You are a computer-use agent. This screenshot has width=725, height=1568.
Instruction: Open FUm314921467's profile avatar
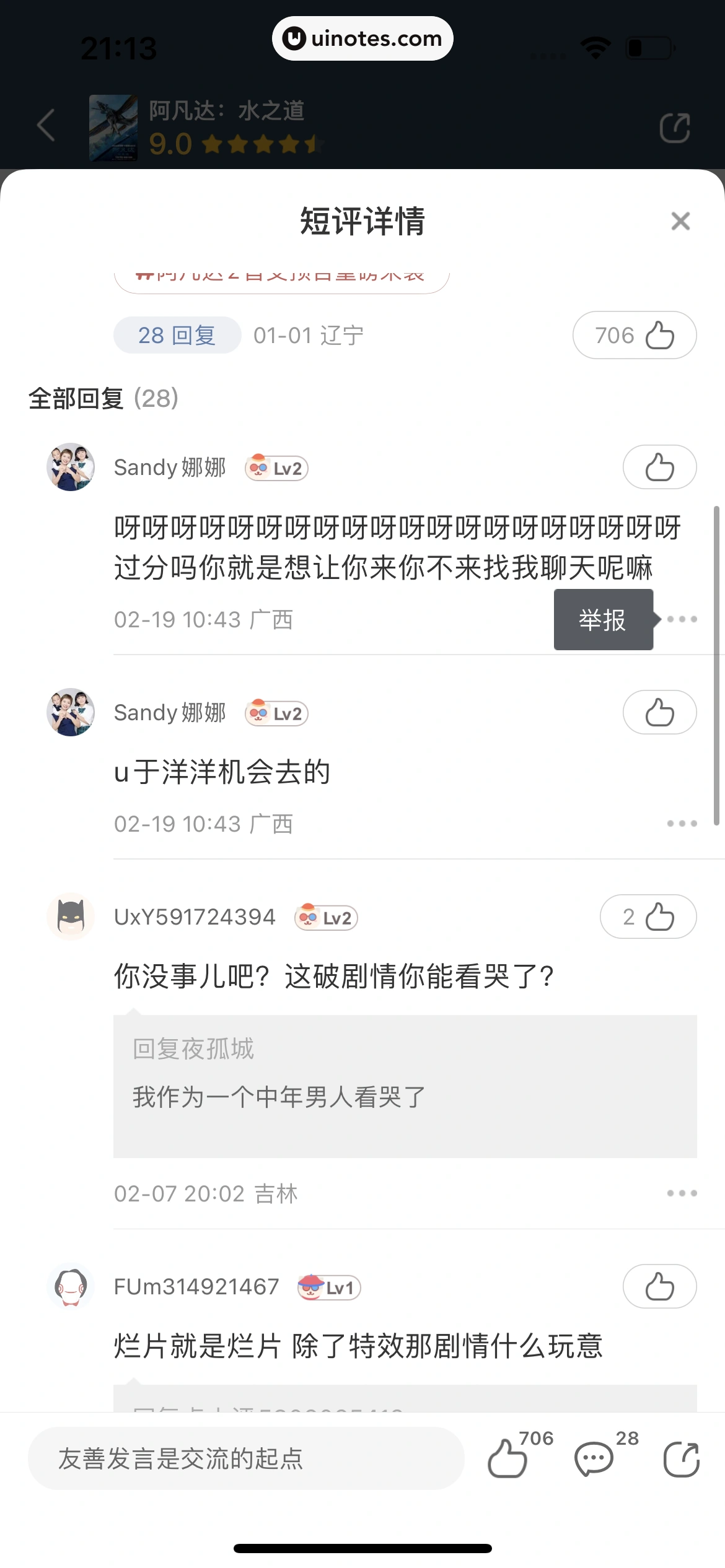[71, 1286]
